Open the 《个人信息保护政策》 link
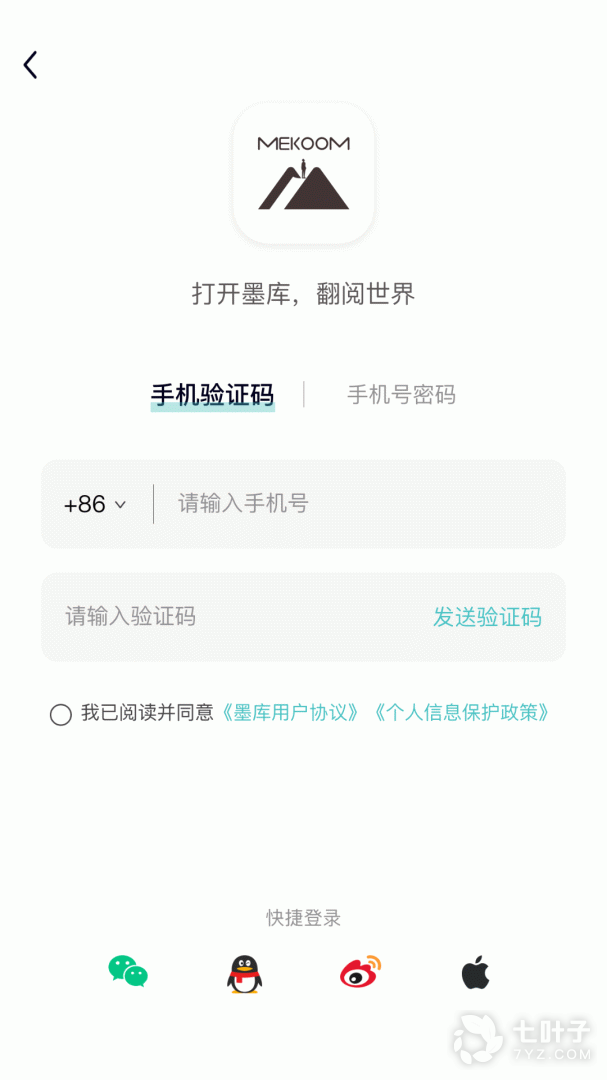This screenshot has width=607, height=1080. pyautogui.click(x=462, y=713)
